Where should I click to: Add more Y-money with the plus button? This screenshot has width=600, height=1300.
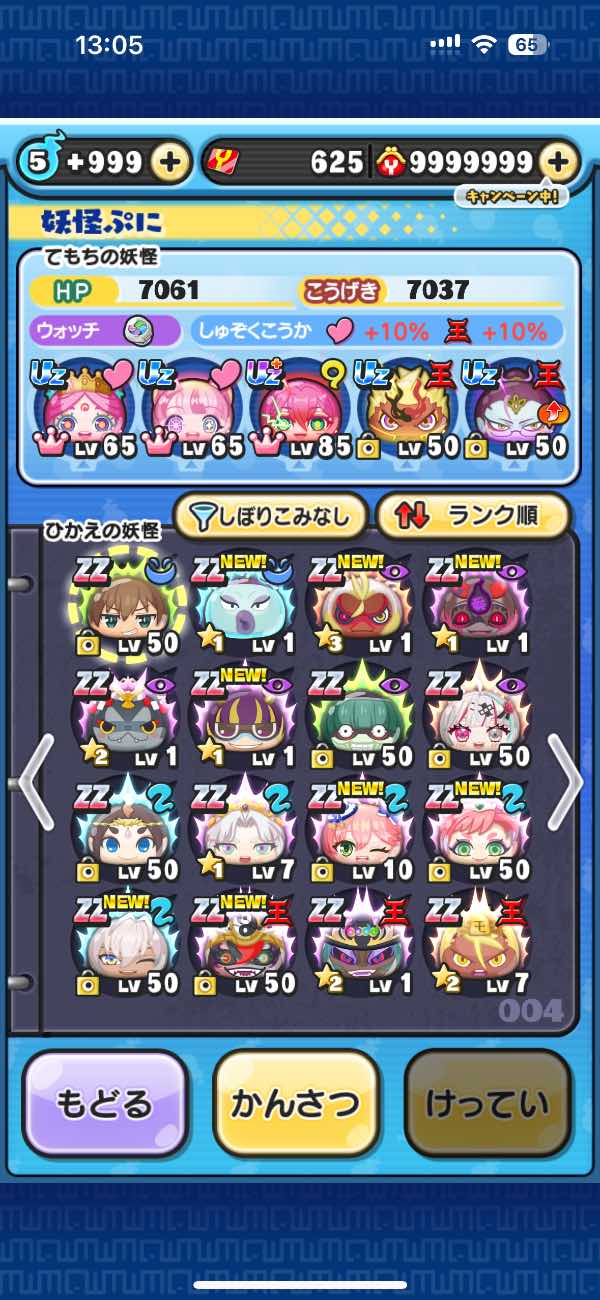click(558, 161)
